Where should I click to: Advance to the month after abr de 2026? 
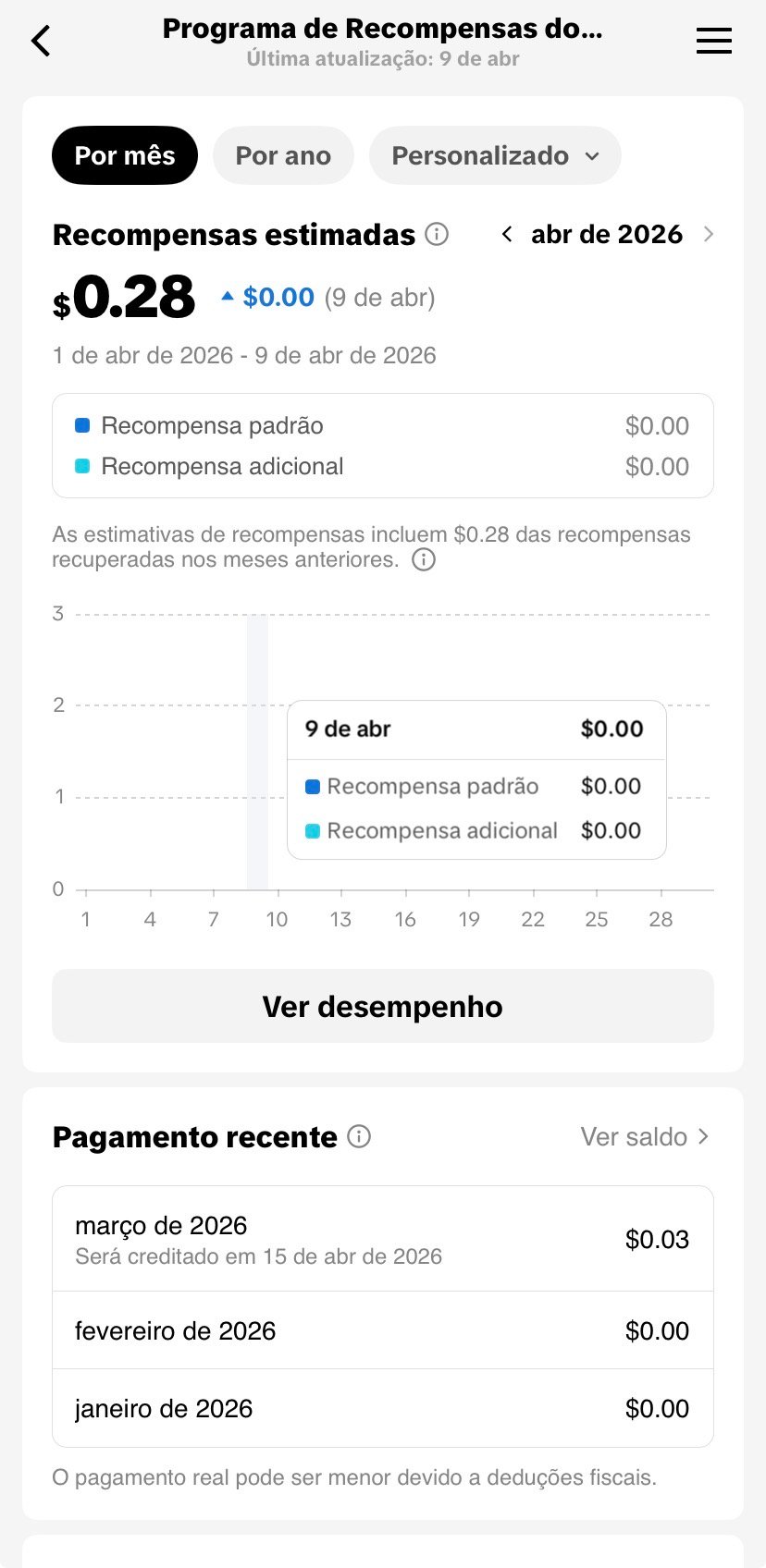point(709,235)
